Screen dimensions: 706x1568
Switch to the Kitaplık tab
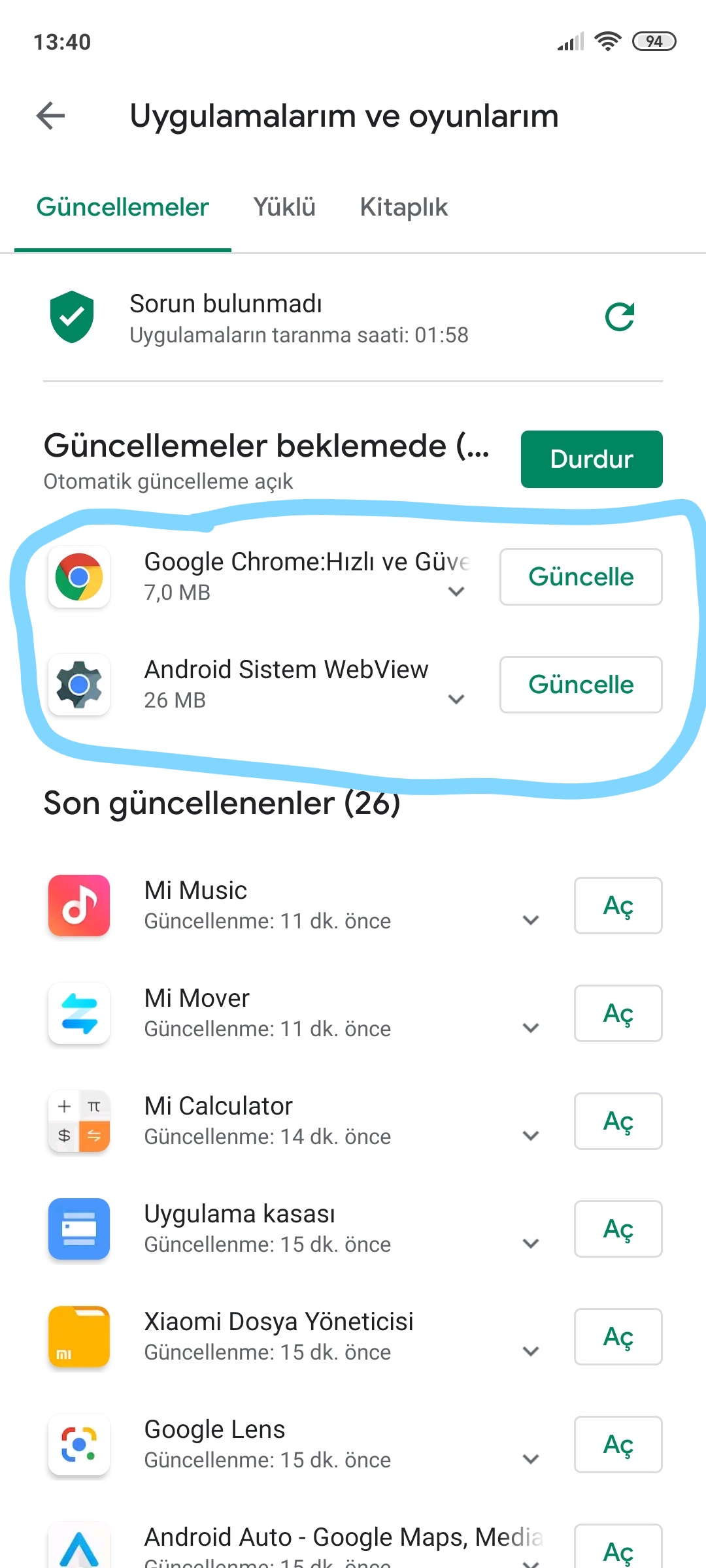[403, 207]
